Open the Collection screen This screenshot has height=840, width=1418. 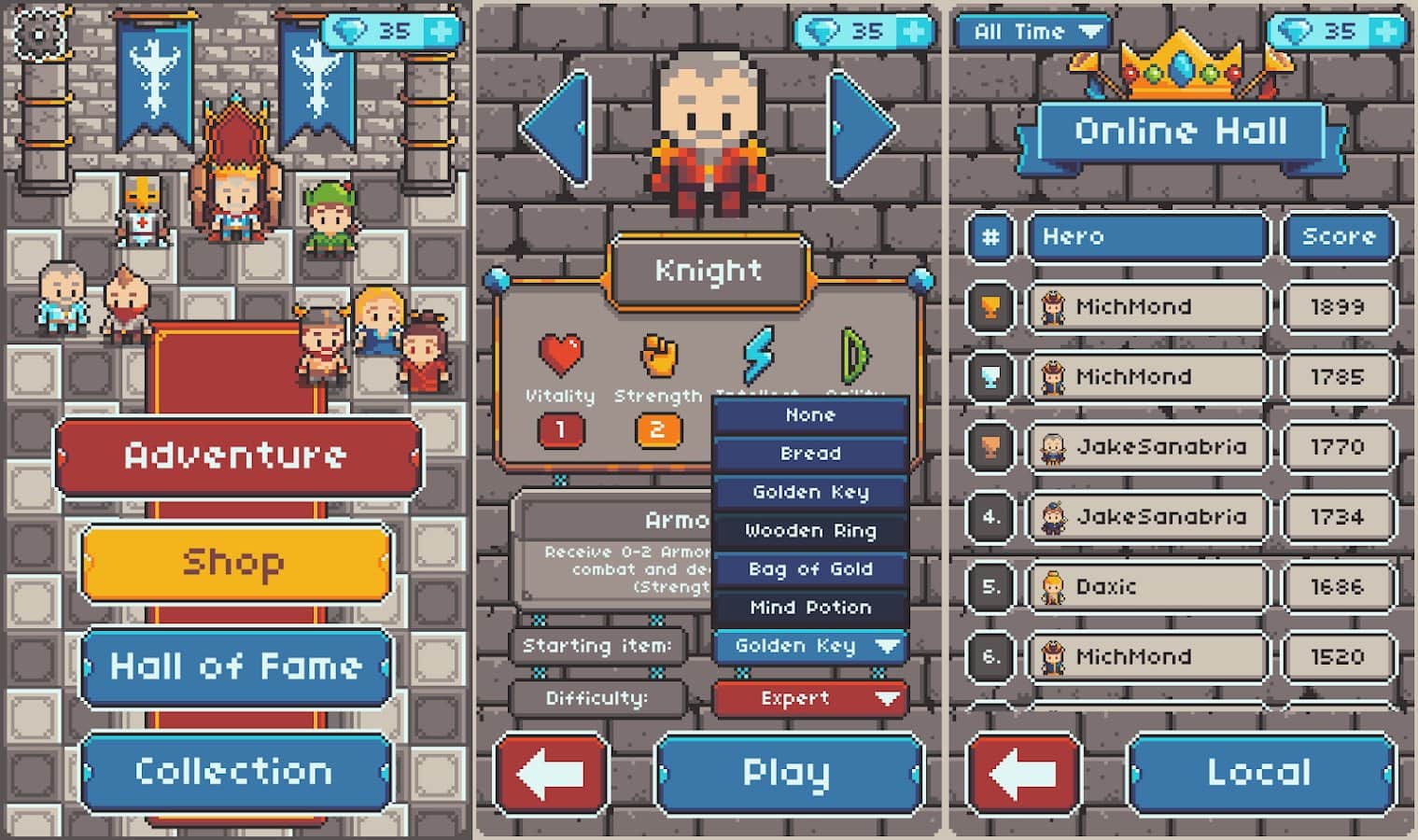tap(235, 772)
